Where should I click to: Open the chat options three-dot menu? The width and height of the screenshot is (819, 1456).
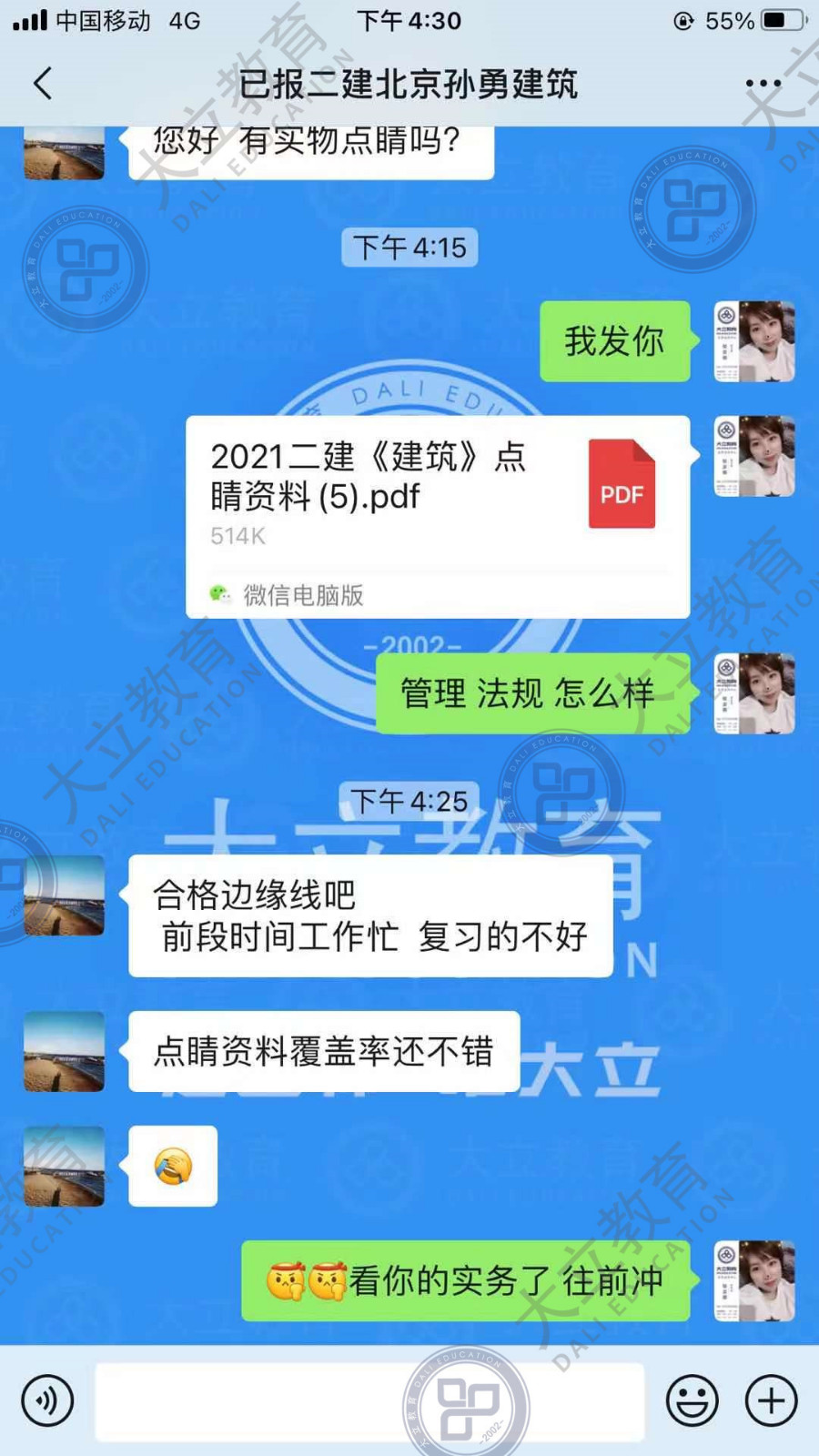[763, 84]
